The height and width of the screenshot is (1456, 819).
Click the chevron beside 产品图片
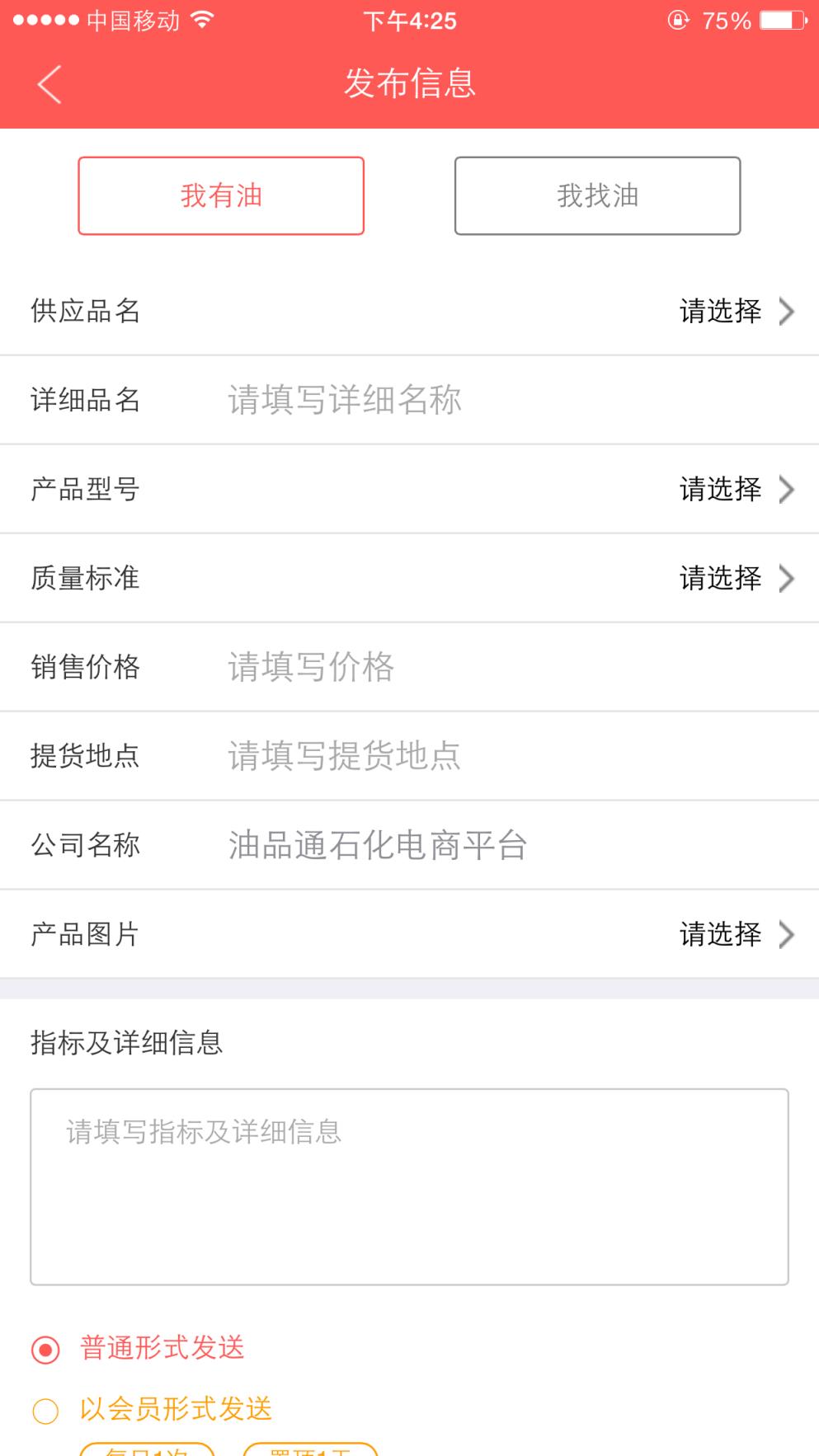point(788,934)
